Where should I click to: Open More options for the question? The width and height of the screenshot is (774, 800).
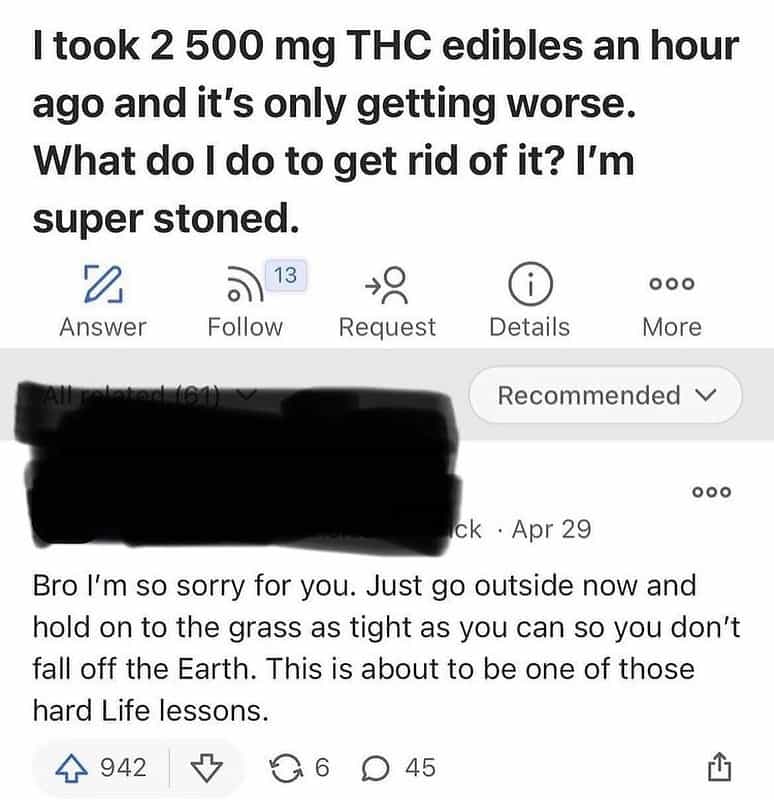[672, 300]
